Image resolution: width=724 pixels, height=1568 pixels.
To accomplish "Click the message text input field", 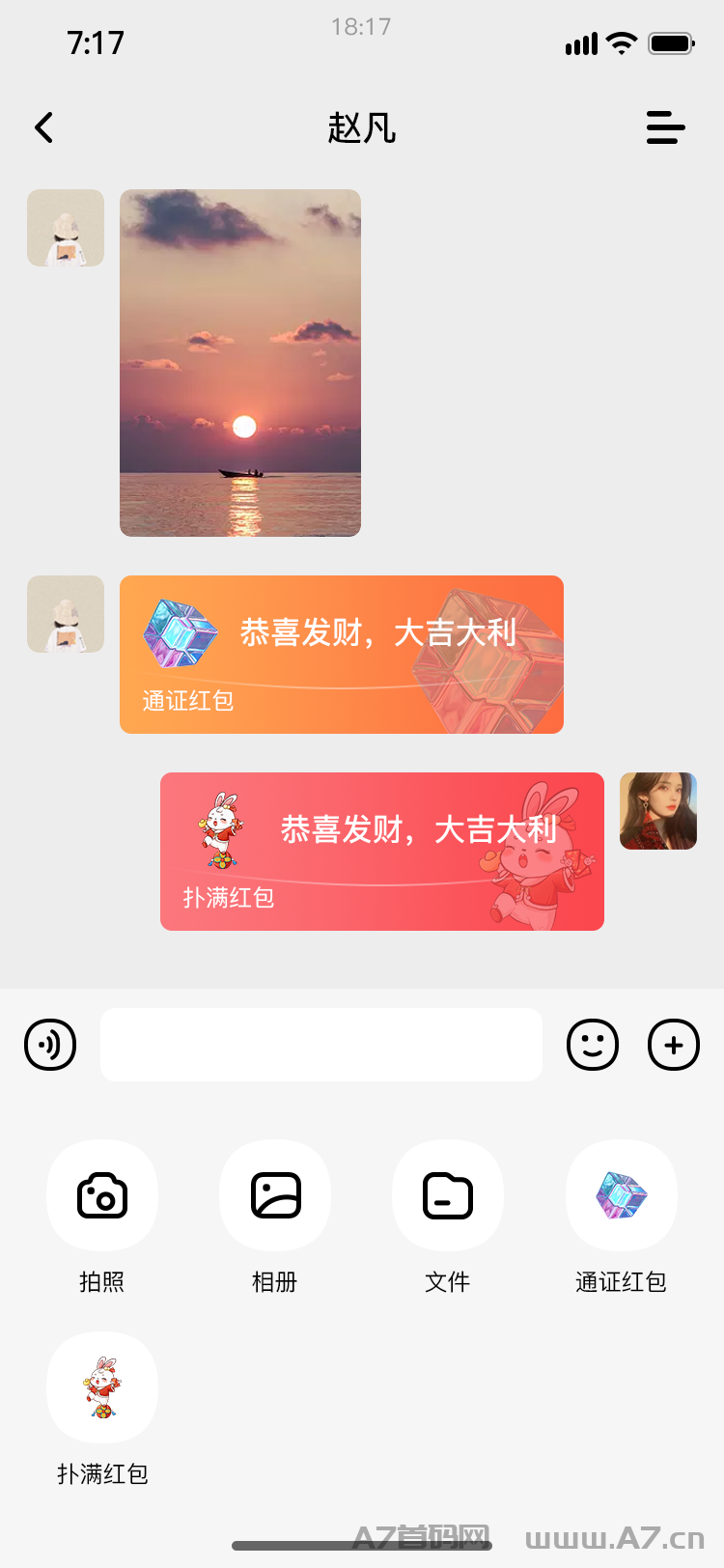I will [320, 1045].
